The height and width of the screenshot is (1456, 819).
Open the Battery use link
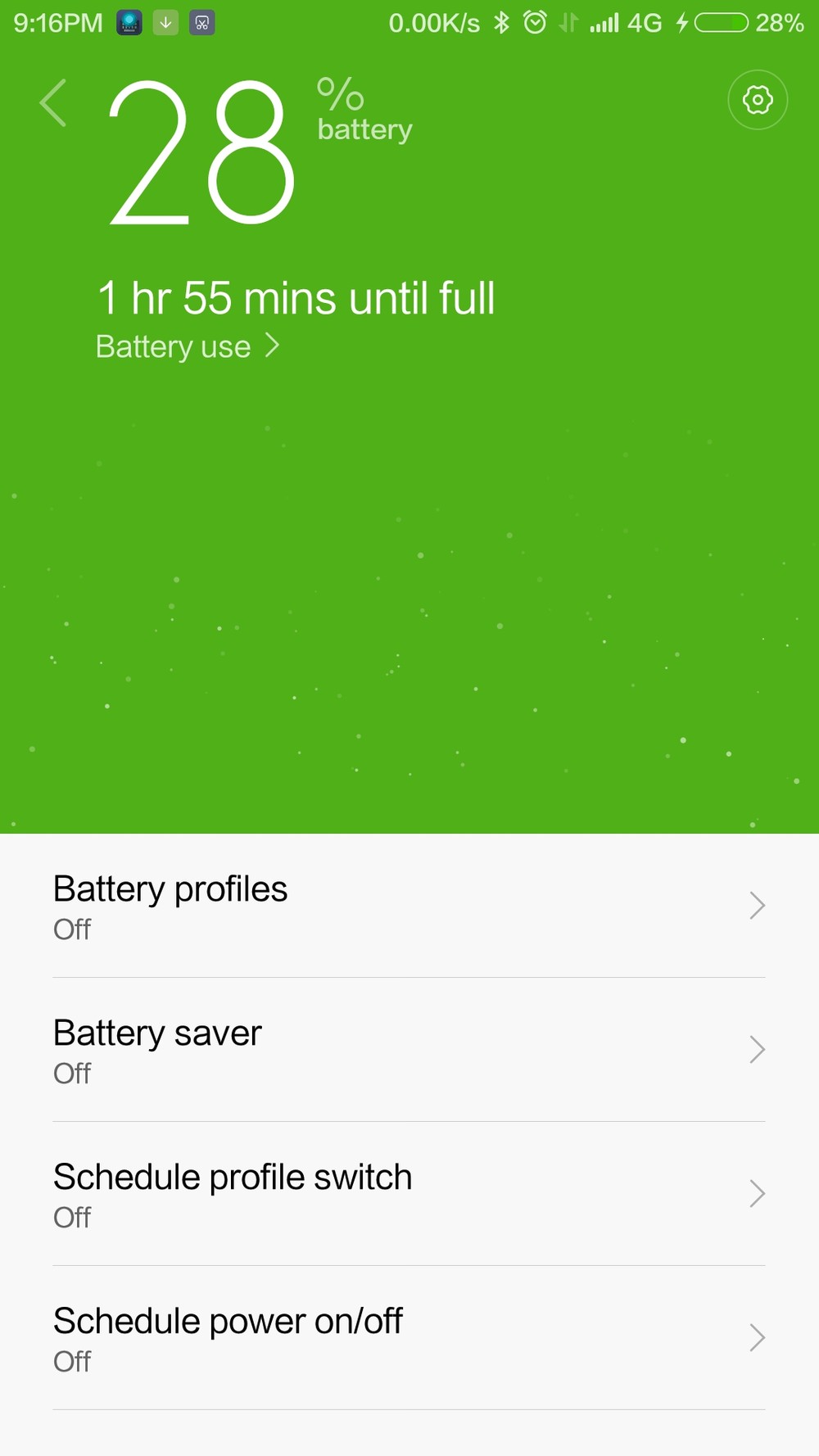(188, 346)
